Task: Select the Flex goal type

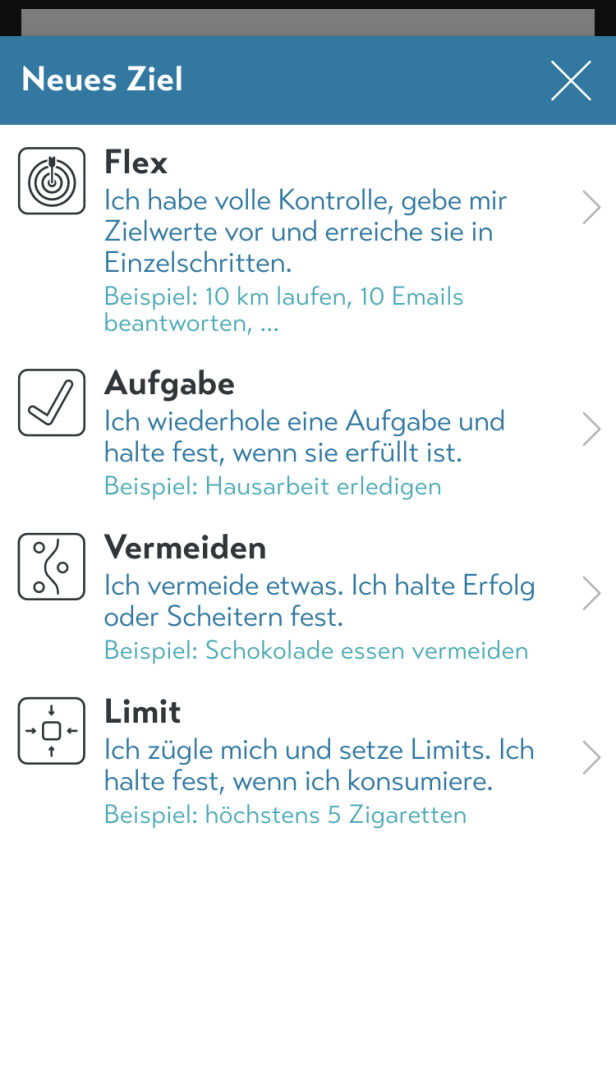Action: pos(308,241)
